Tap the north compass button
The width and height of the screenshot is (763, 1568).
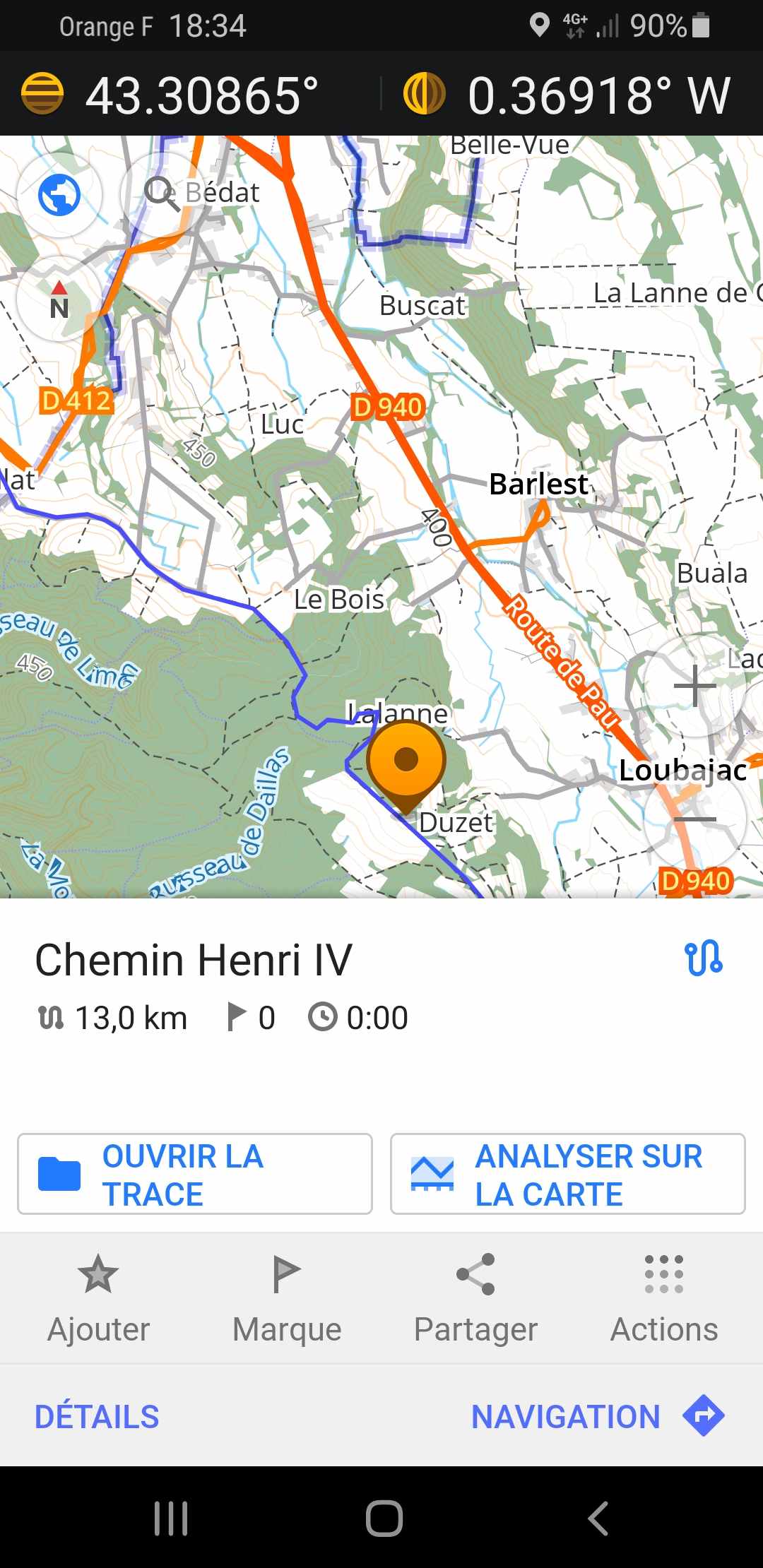click(x=59, y=299)
